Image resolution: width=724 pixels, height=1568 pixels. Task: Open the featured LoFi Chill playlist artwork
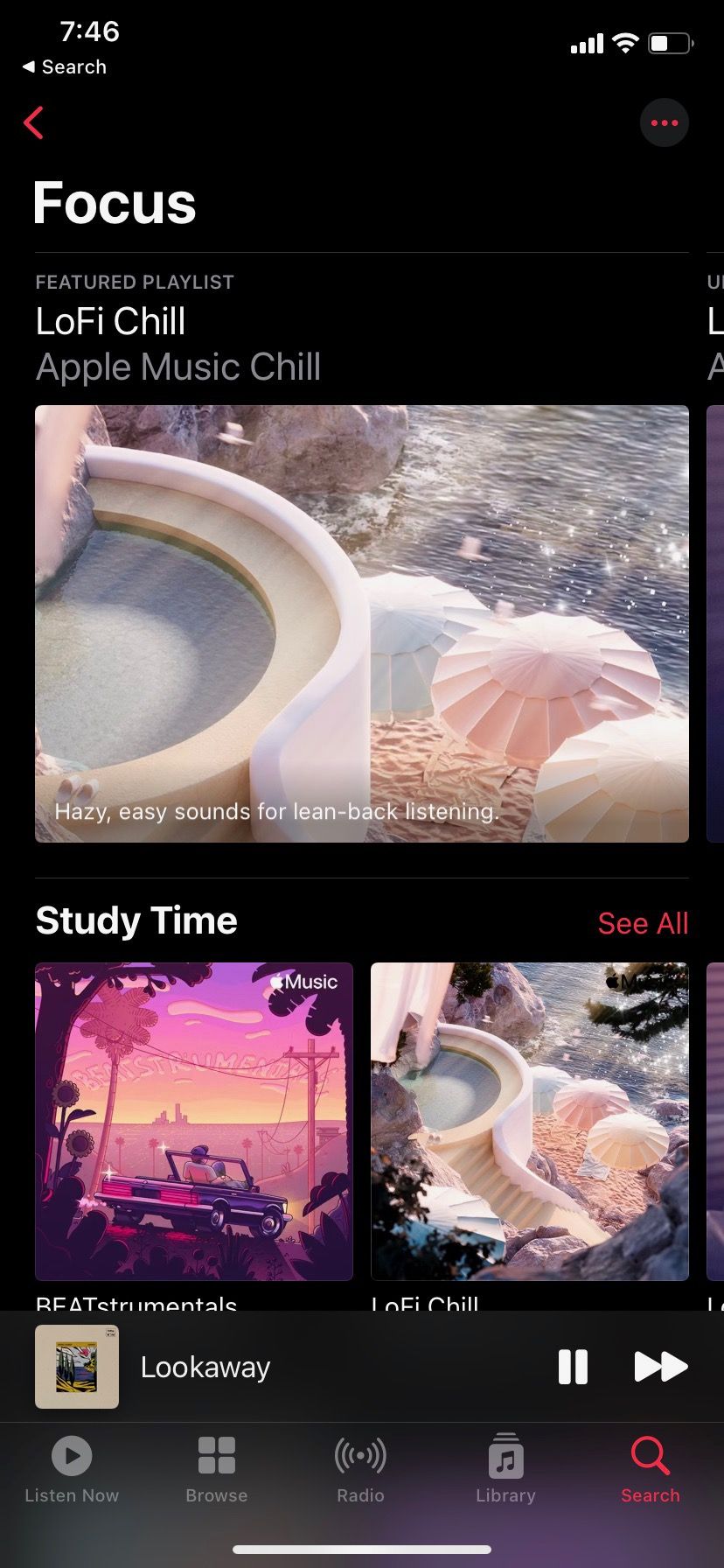tap(361, 623)
